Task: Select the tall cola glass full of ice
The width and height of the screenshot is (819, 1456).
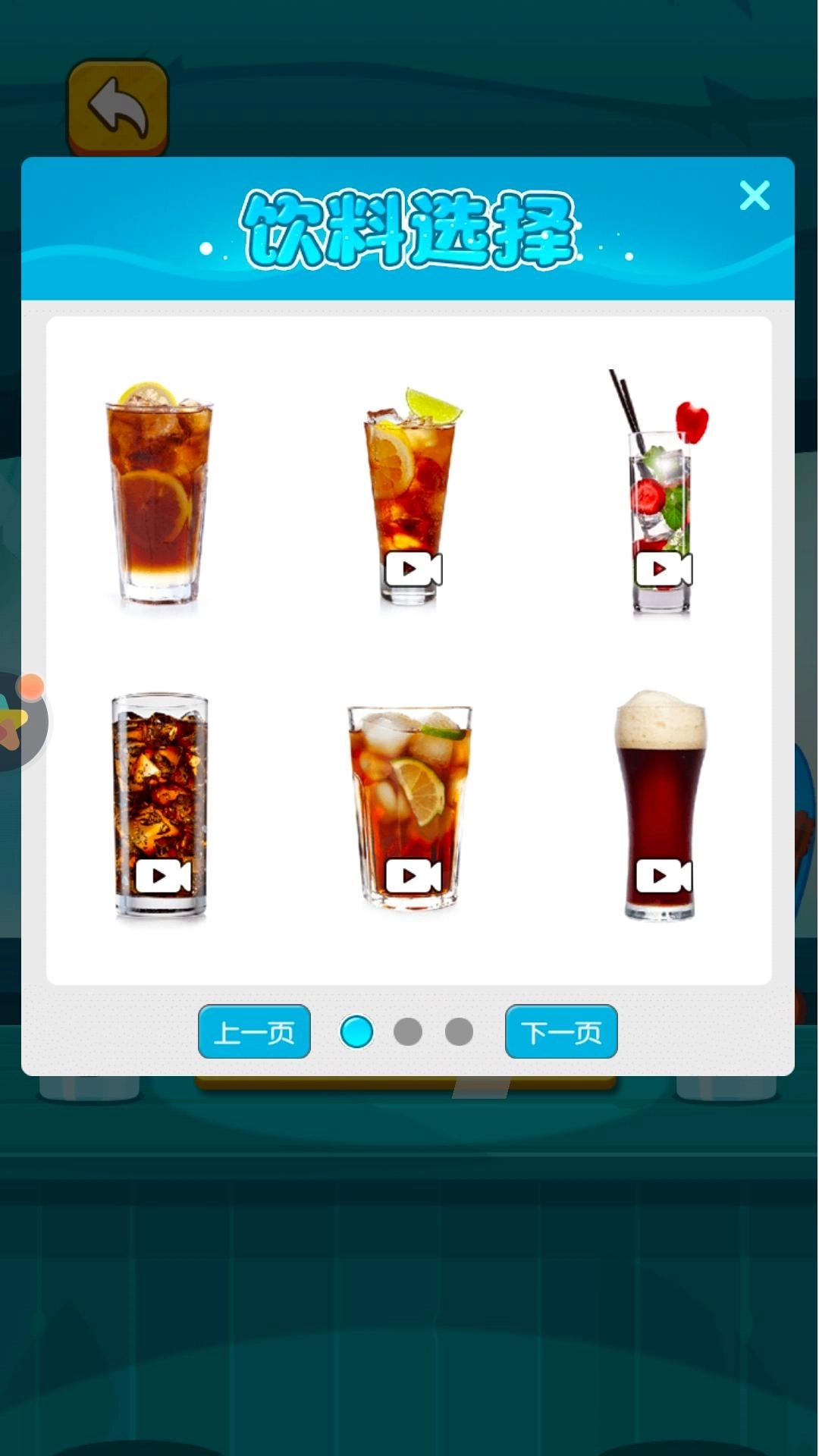Action: point(159,805)
